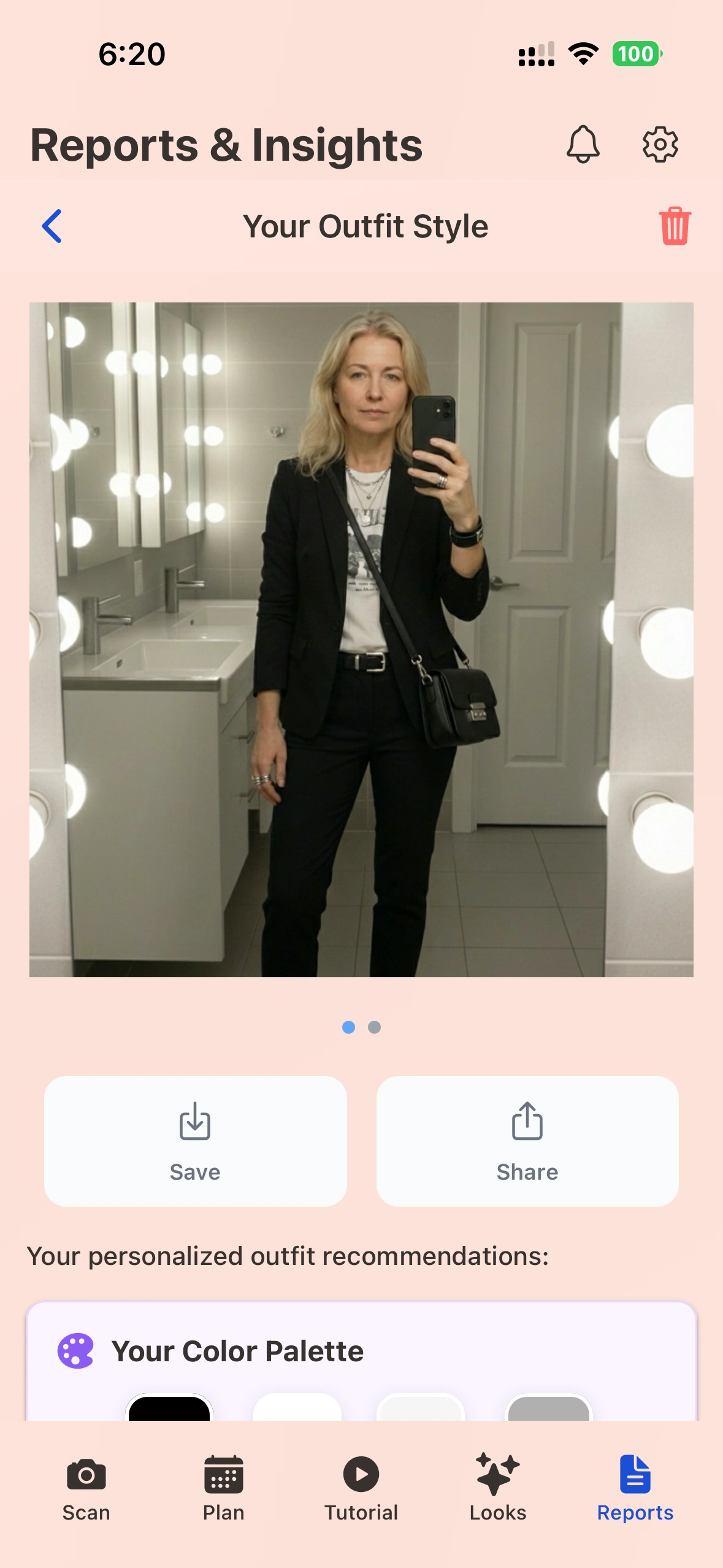Select the second page indicator dot

[x=374, y=1027]
